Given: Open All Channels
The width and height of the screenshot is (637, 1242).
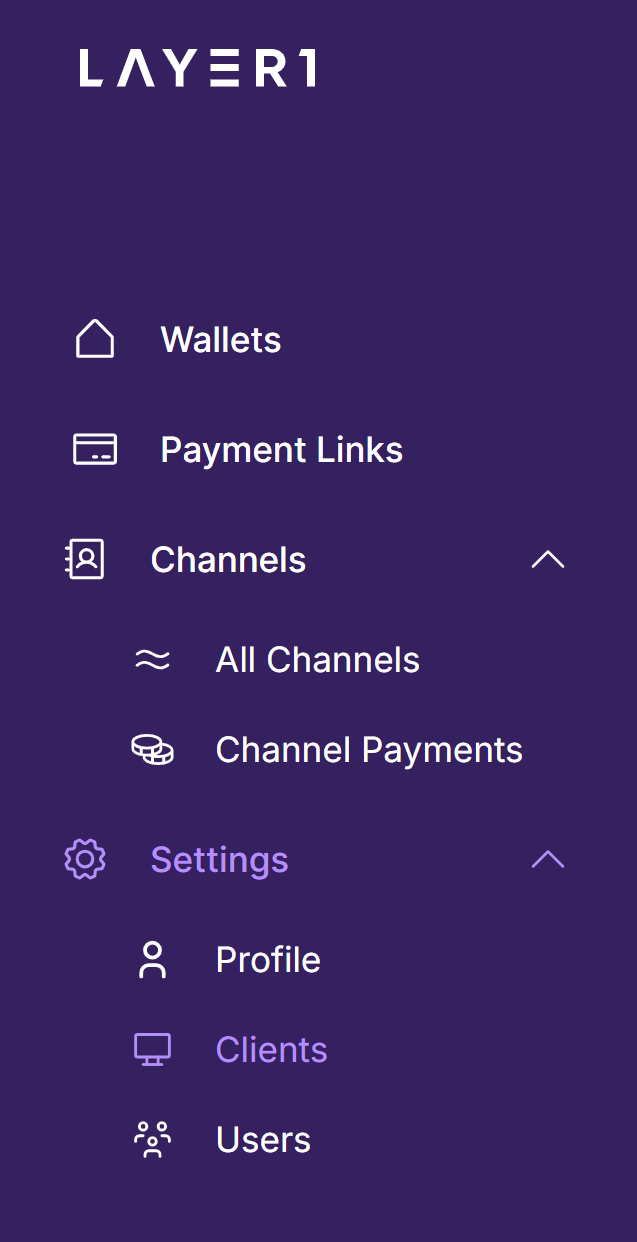Looking at the screenshot, I should tap(317, 660).
